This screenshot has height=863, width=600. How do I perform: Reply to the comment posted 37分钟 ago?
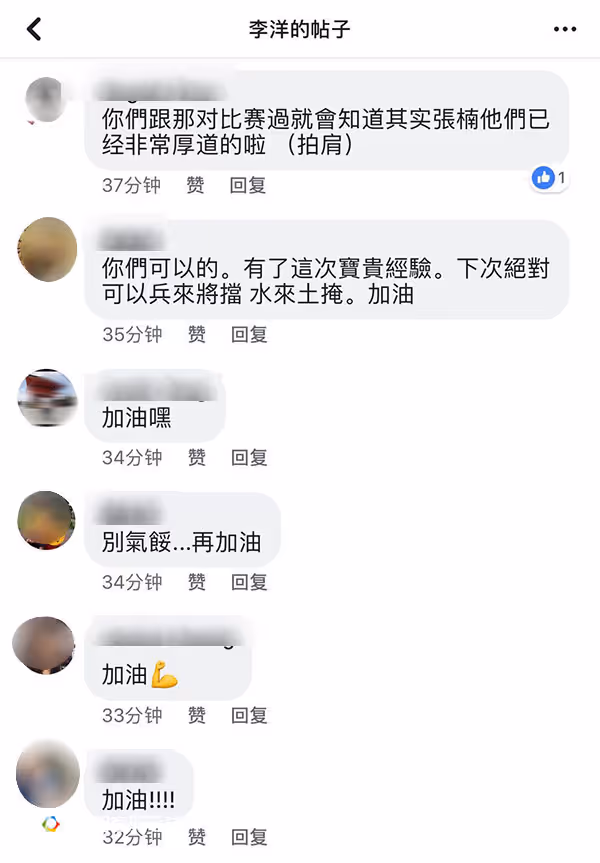tap(249, 185)
